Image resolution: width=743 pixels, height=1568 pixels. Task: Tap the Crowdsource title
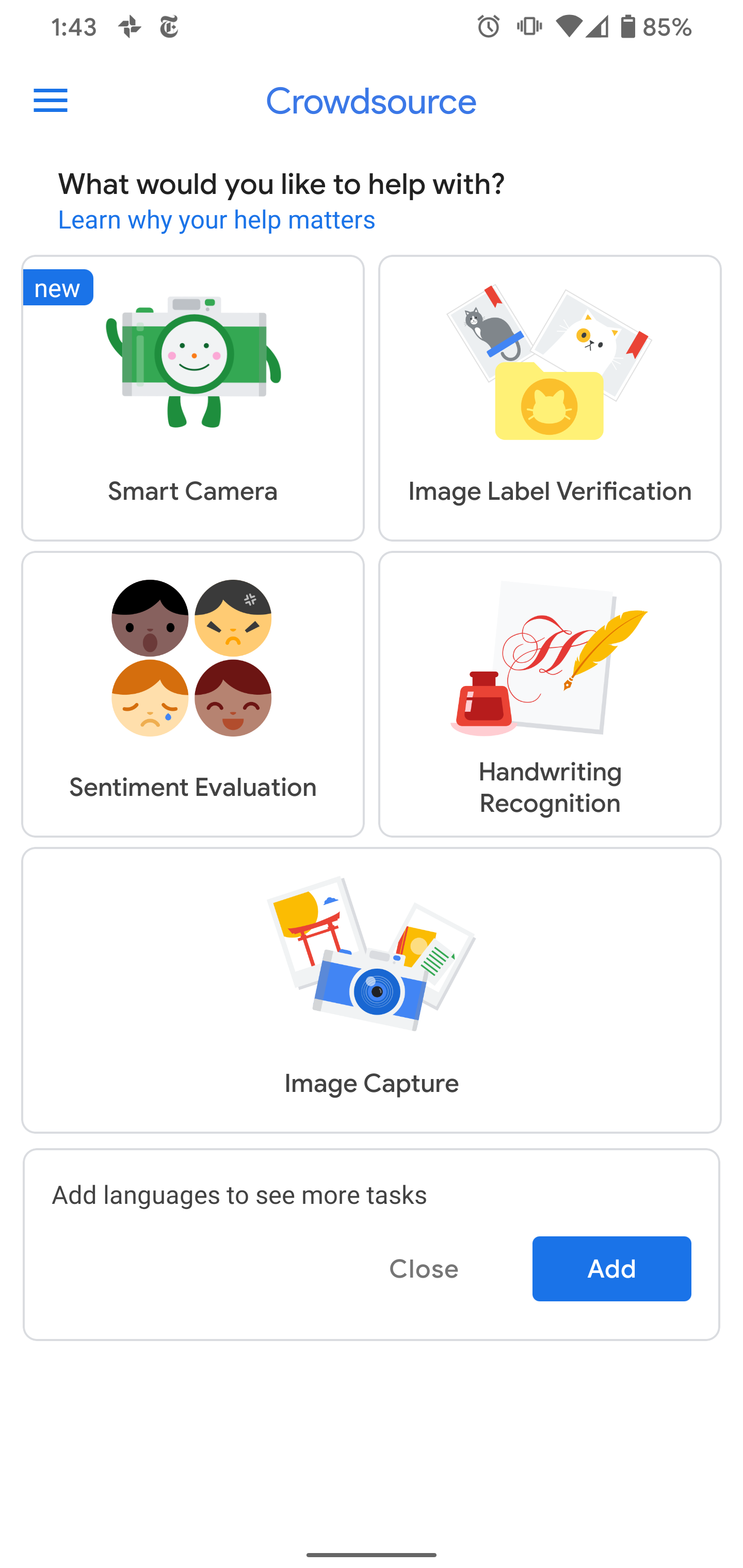tap(372, 101)
